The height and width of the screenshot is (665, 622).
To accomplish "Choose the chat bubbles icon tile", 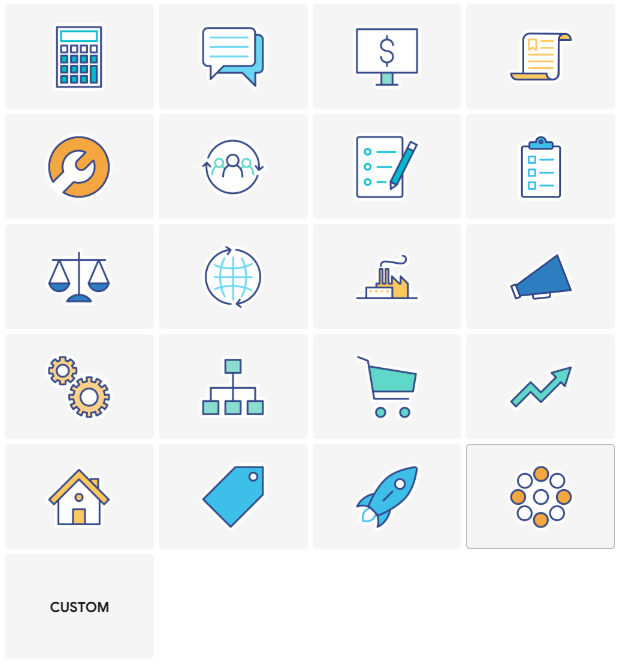I will (x=233, y=57).
